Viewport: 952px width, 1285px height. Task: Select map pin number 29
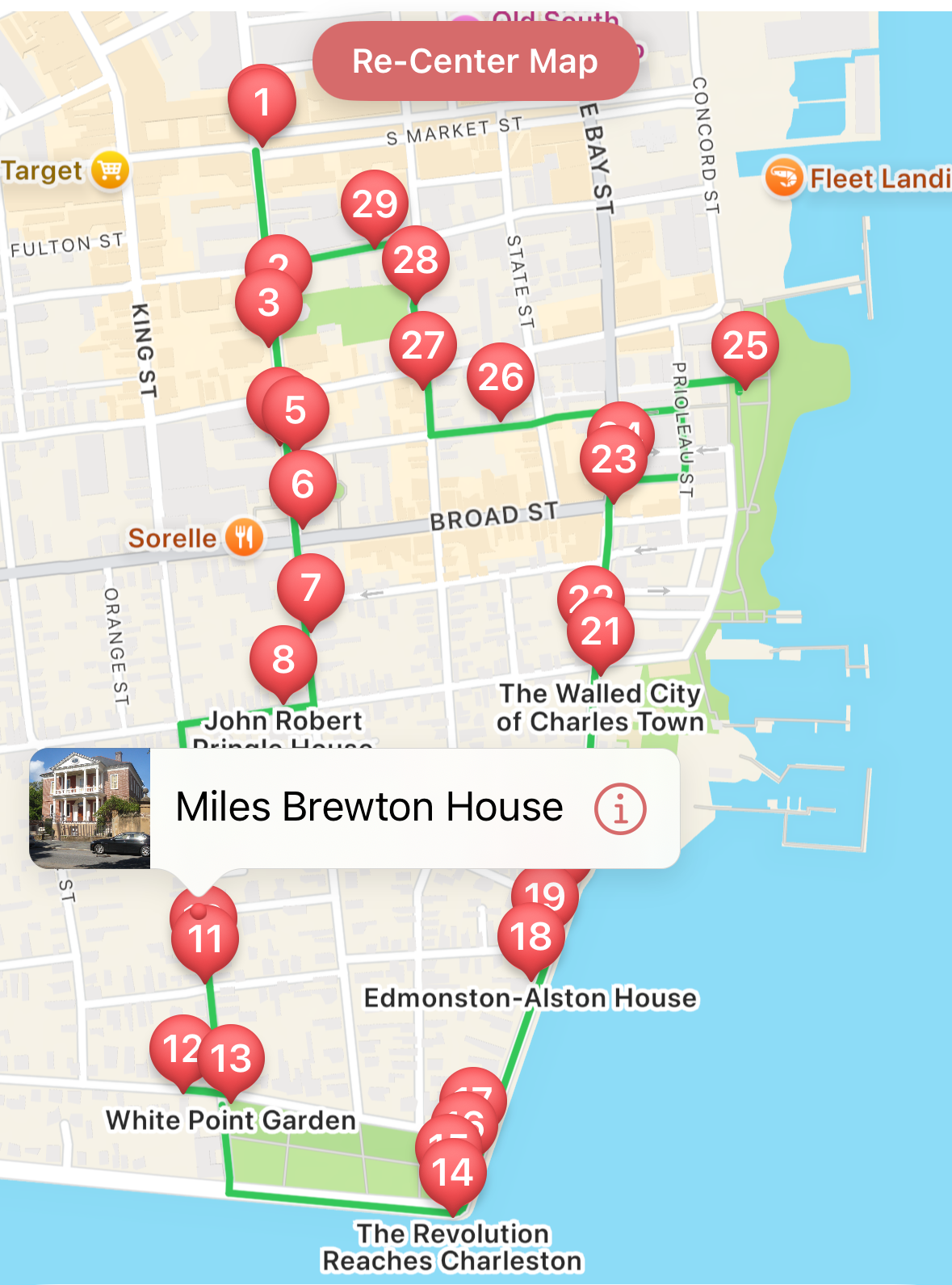click(375, 204)
